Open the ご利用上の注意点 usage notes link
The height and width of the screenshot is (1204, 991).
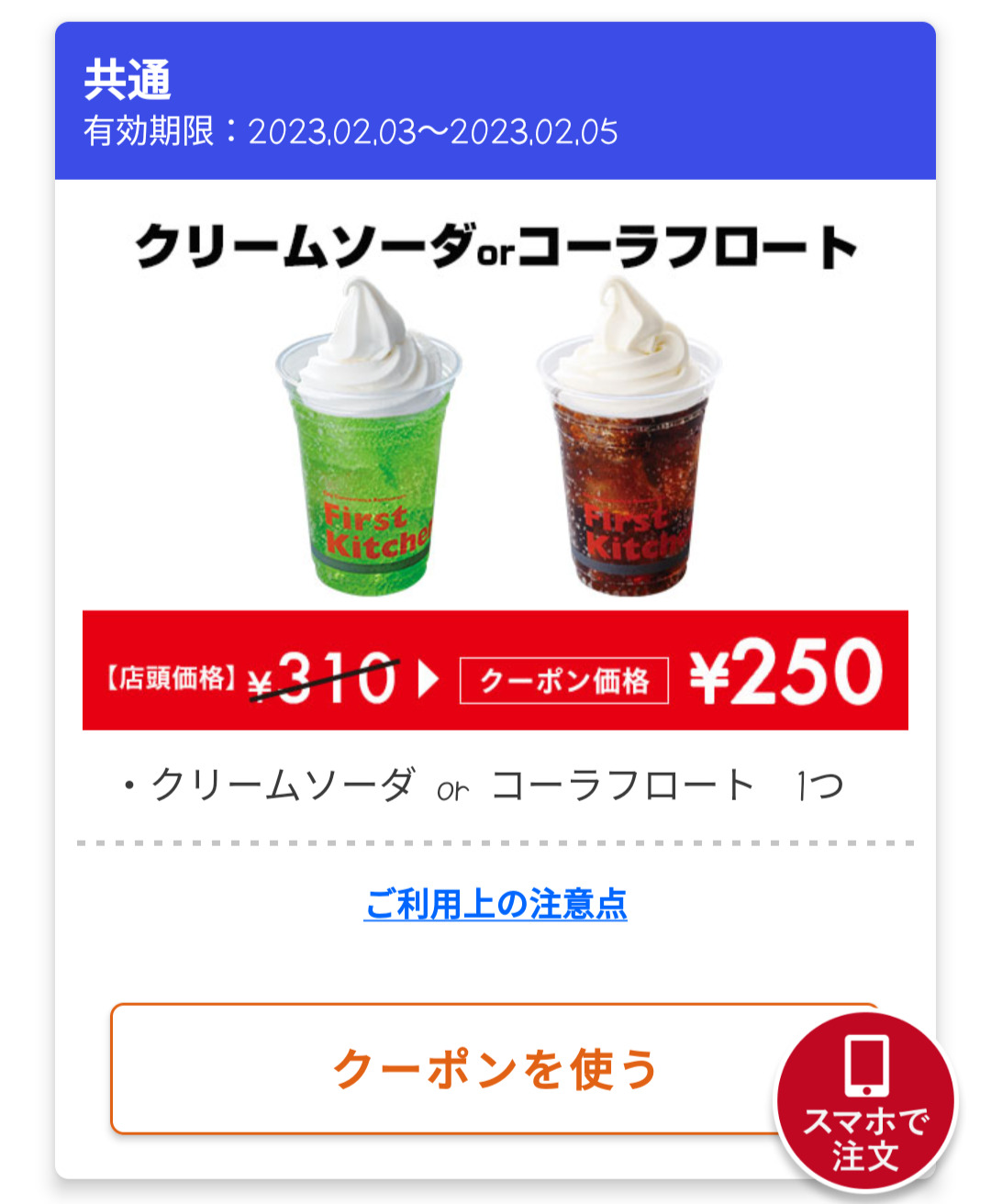[495, 905]
